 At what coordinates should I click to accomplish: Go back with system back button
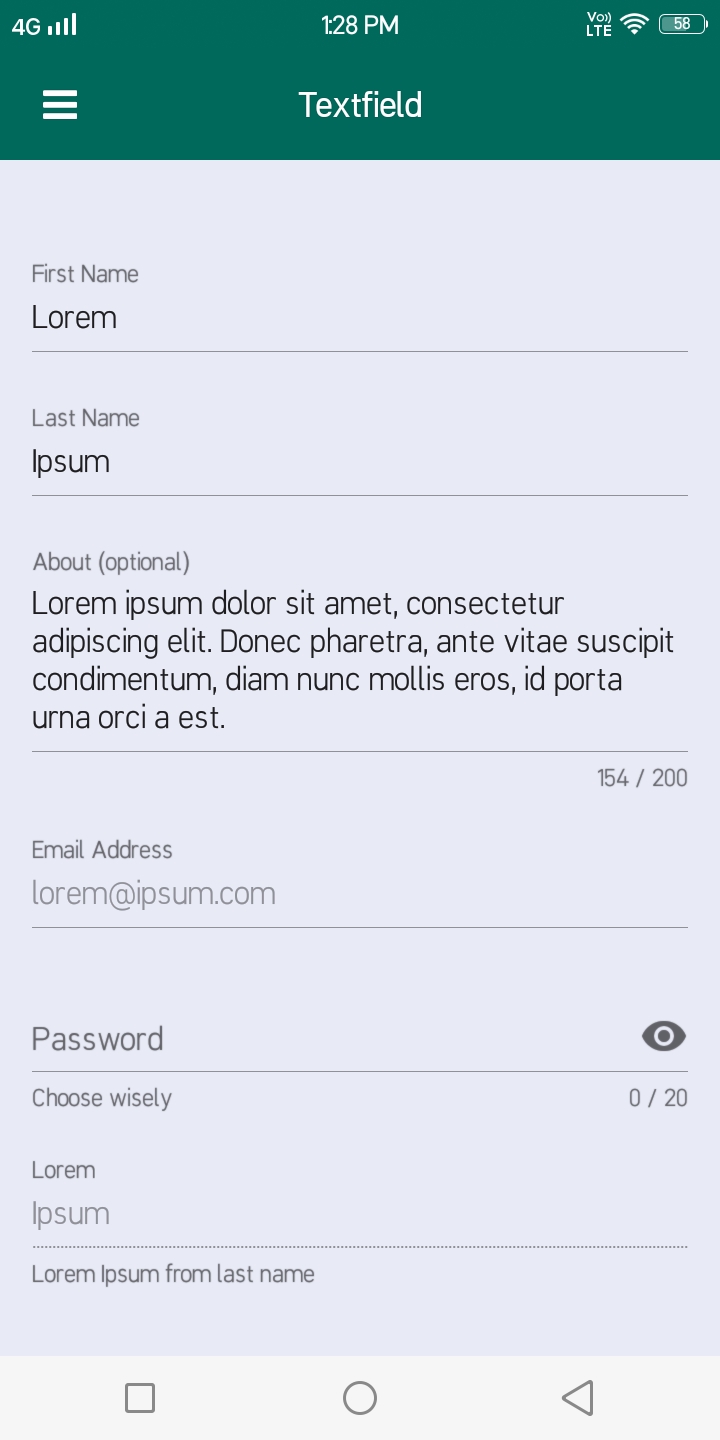coord(578,1397)
